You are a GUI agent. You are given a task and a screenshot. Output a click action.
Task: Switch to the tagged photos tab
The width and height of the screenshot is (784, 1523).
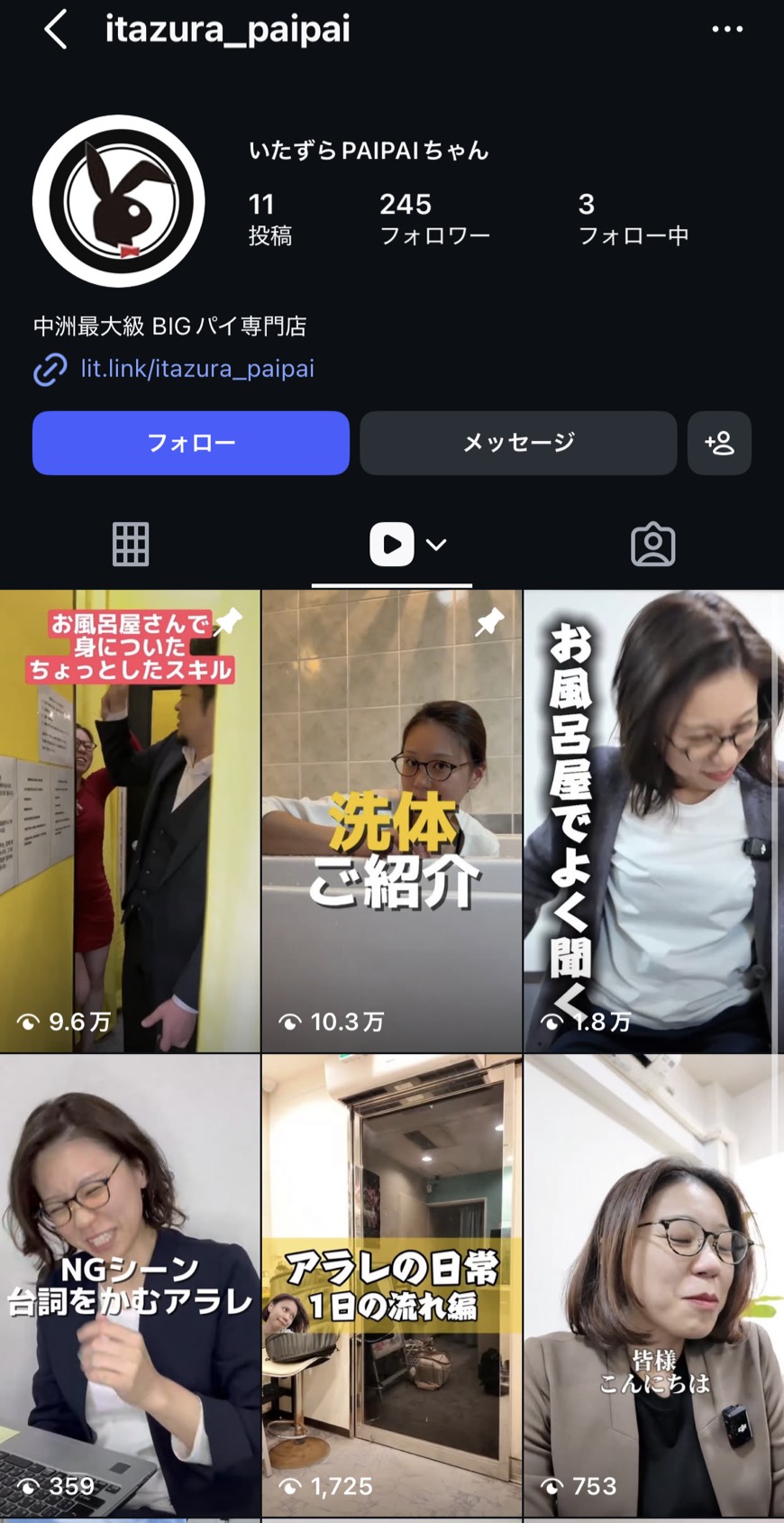[x=652, y=545]
